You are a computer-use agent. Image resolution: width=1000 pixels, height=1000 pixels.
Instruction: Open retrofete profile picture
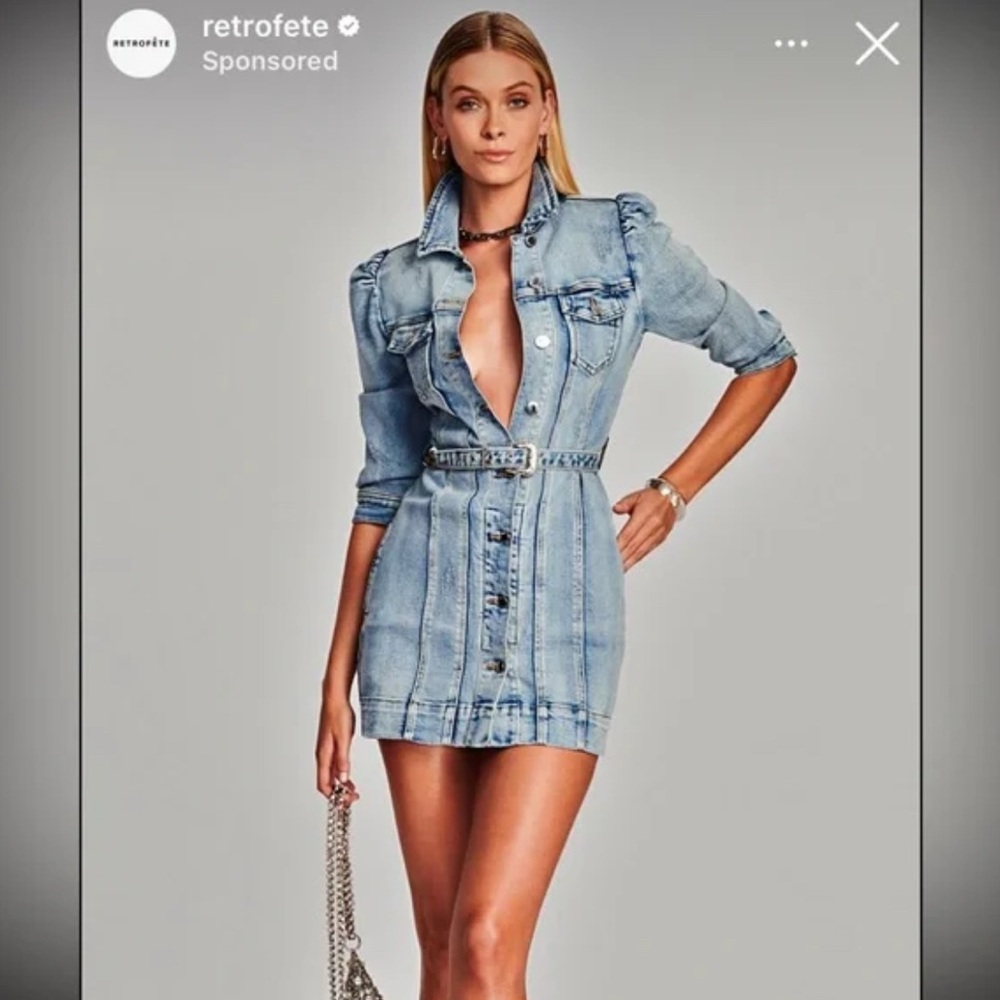pos(141,43)
